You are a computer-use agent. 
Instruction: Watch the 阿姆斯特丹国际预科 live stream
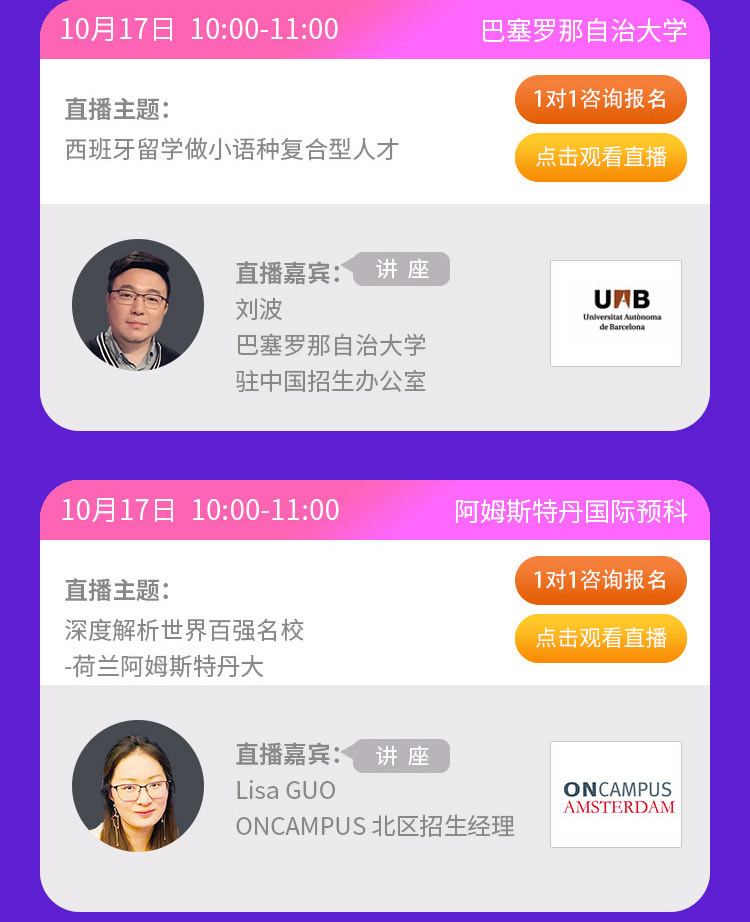pos(601,638)
